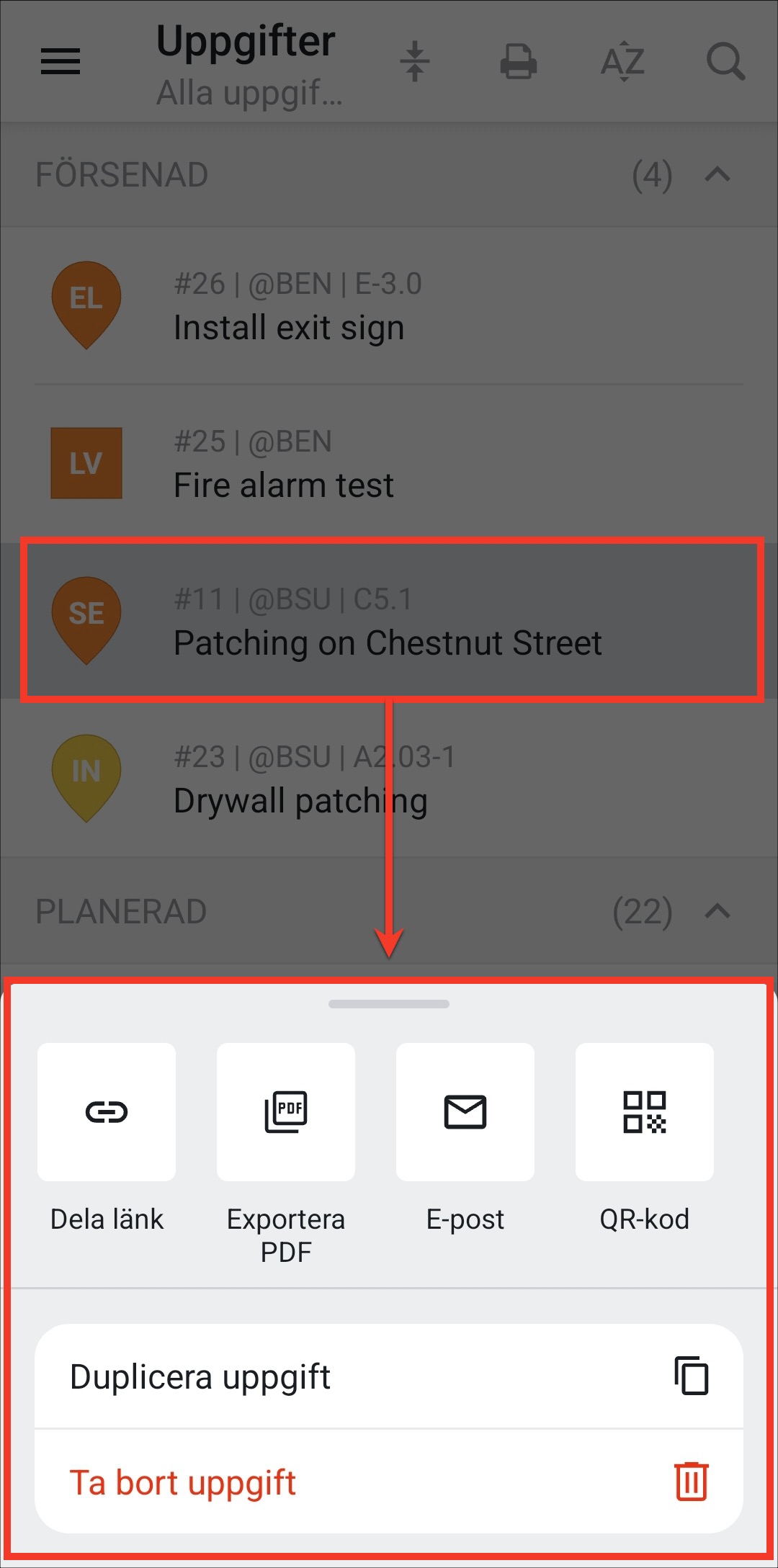Open task search
Viewport: 778px width, 1568px height.
coord(726,61)
